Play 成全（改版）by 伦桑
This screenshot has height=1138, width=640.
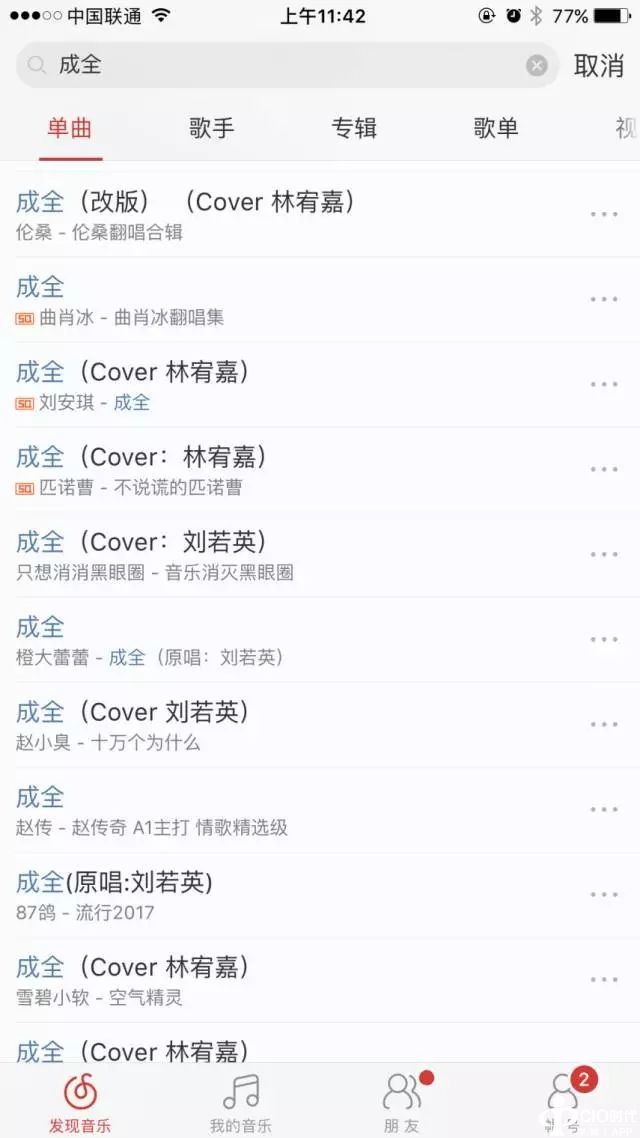280,215
